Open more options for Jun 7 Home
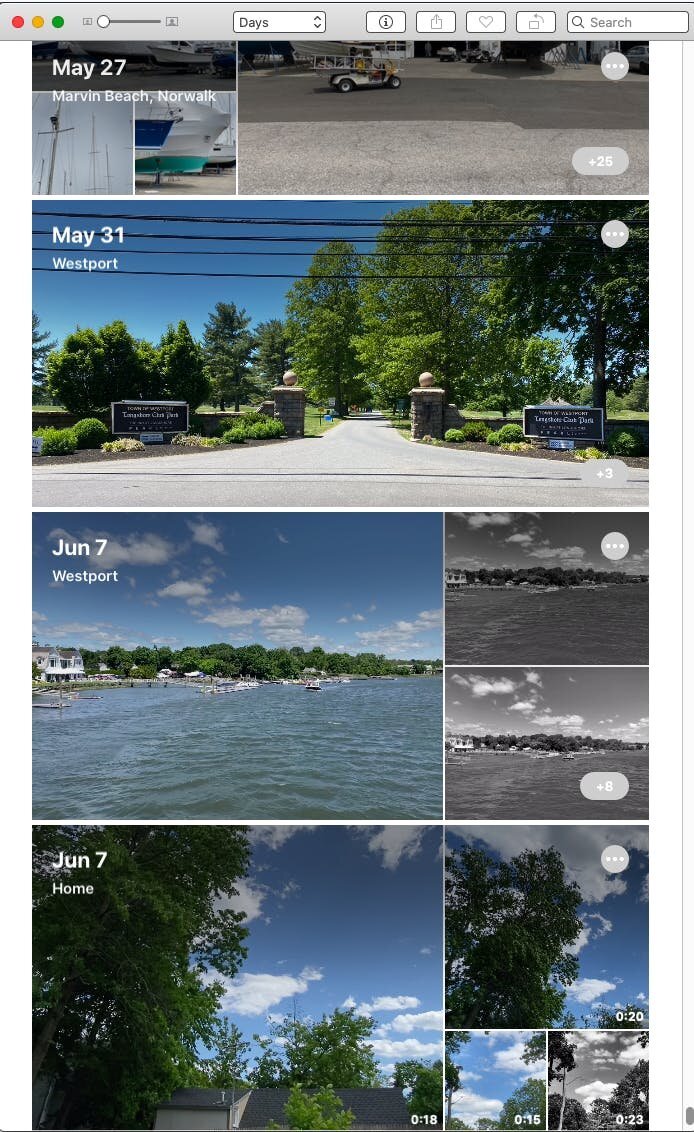 (615, 859)
